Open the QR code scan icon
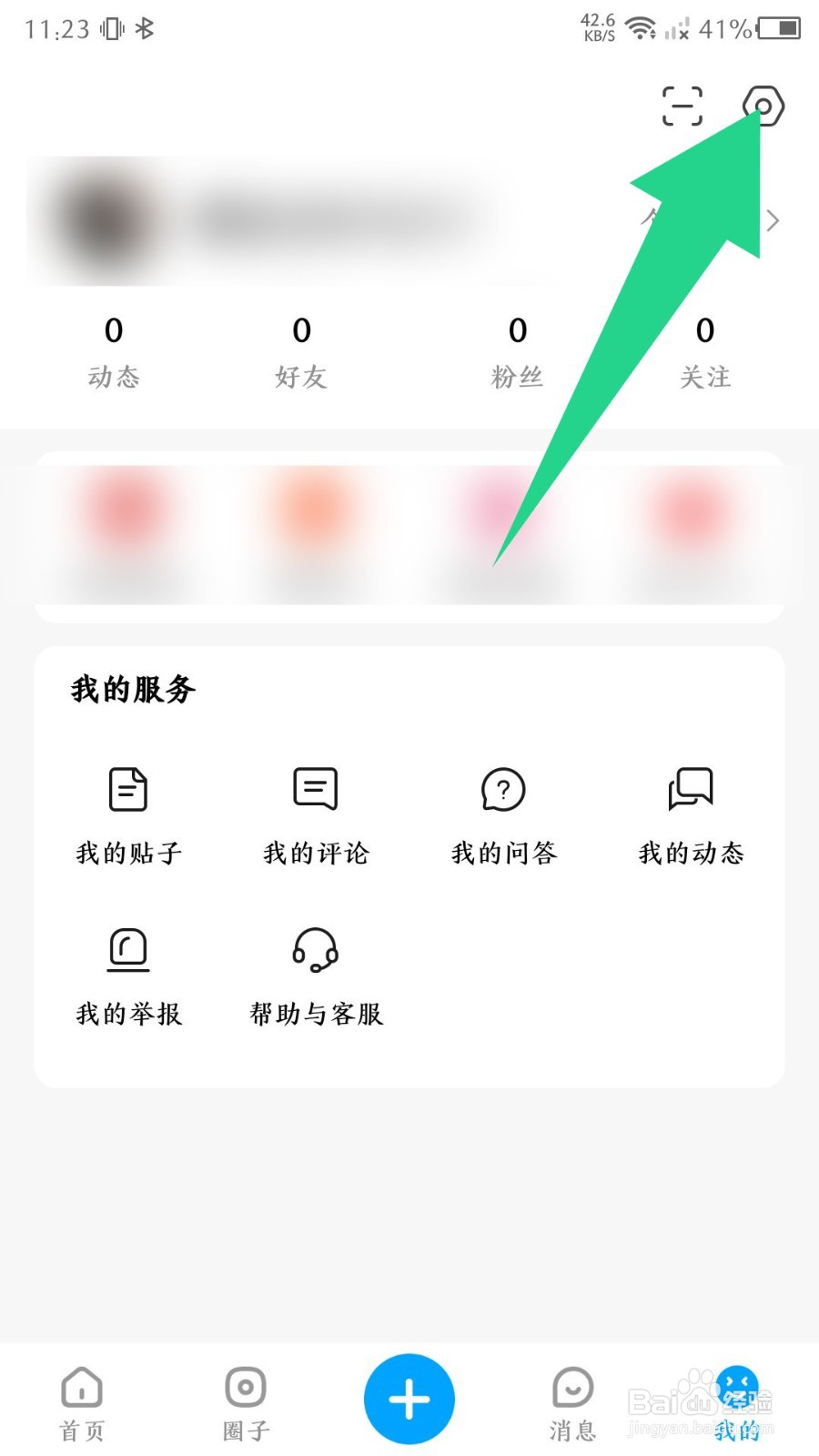 click(682, 106)
